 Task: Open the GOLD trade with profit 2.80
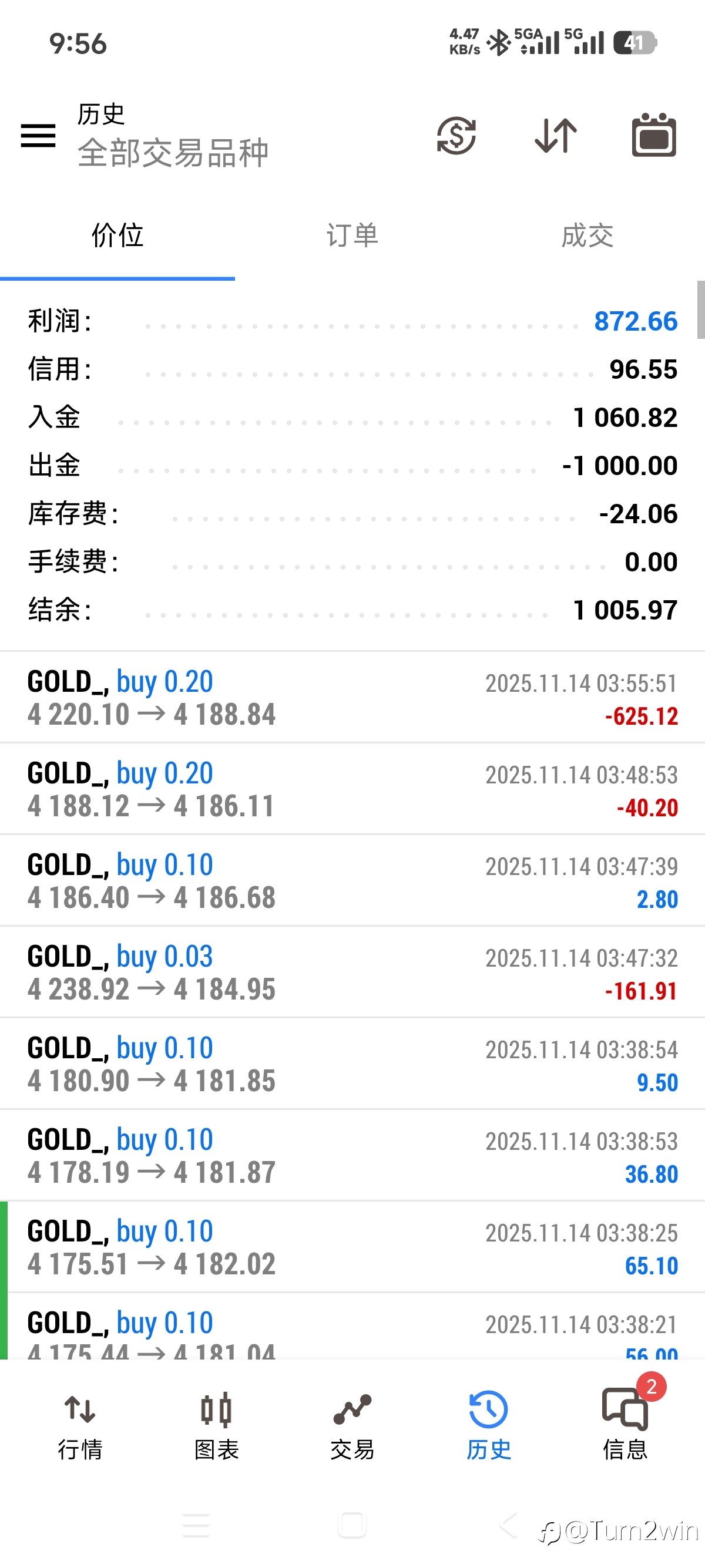(352, 881)
